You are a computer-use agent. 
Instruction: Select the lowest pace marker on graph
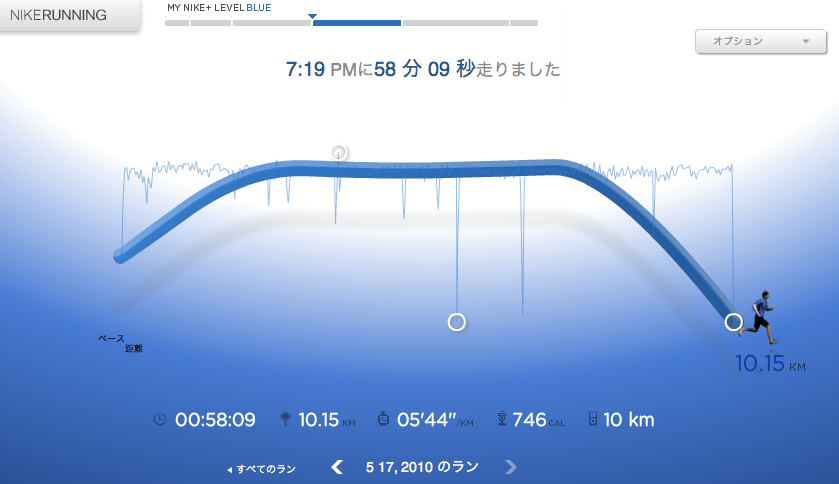click(457, 322)
